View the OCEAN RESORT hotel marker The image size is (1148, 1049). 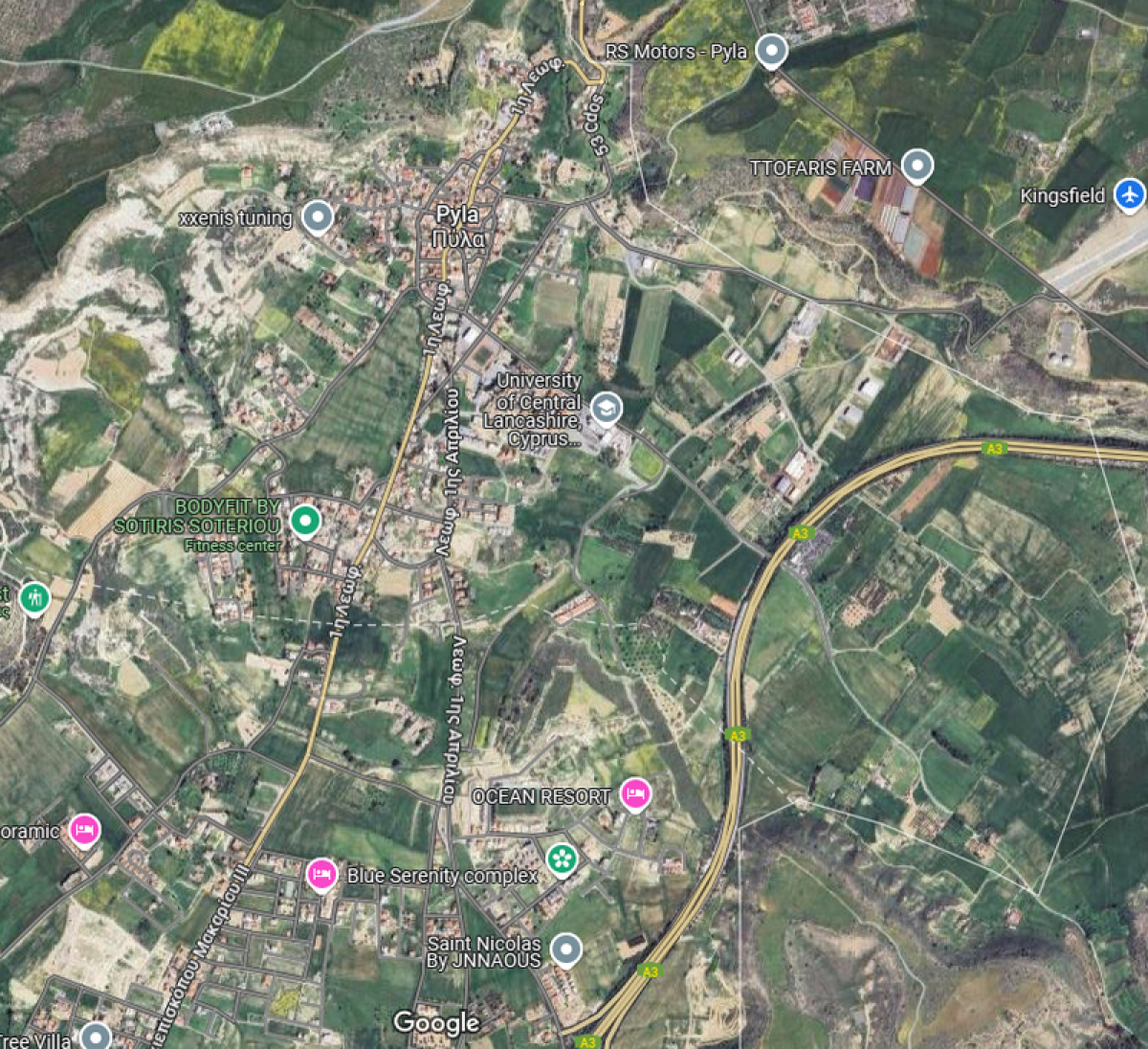coord(635,793)
